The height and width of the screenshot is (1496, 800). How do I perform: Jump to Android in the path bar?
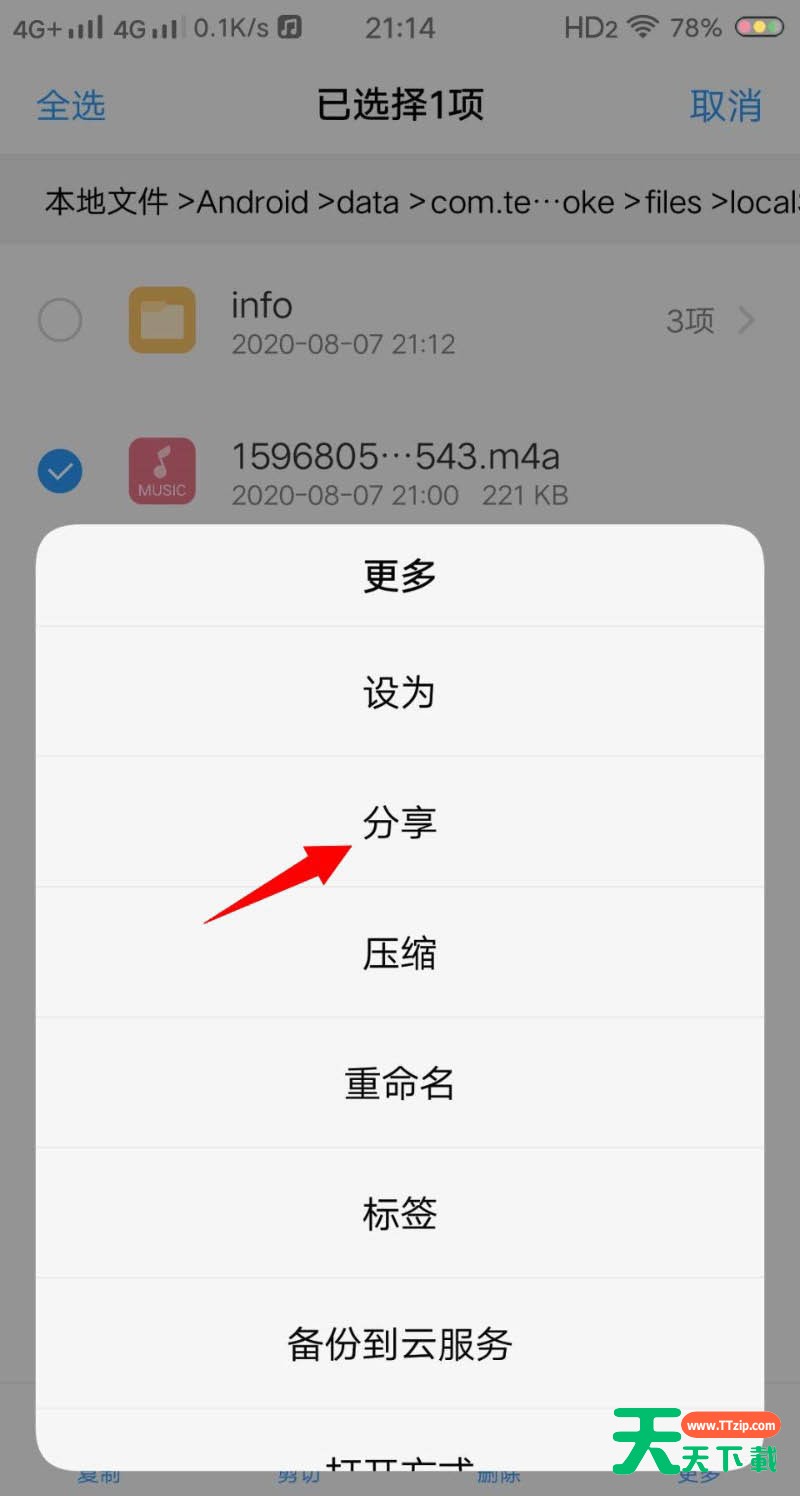[252, 202]
